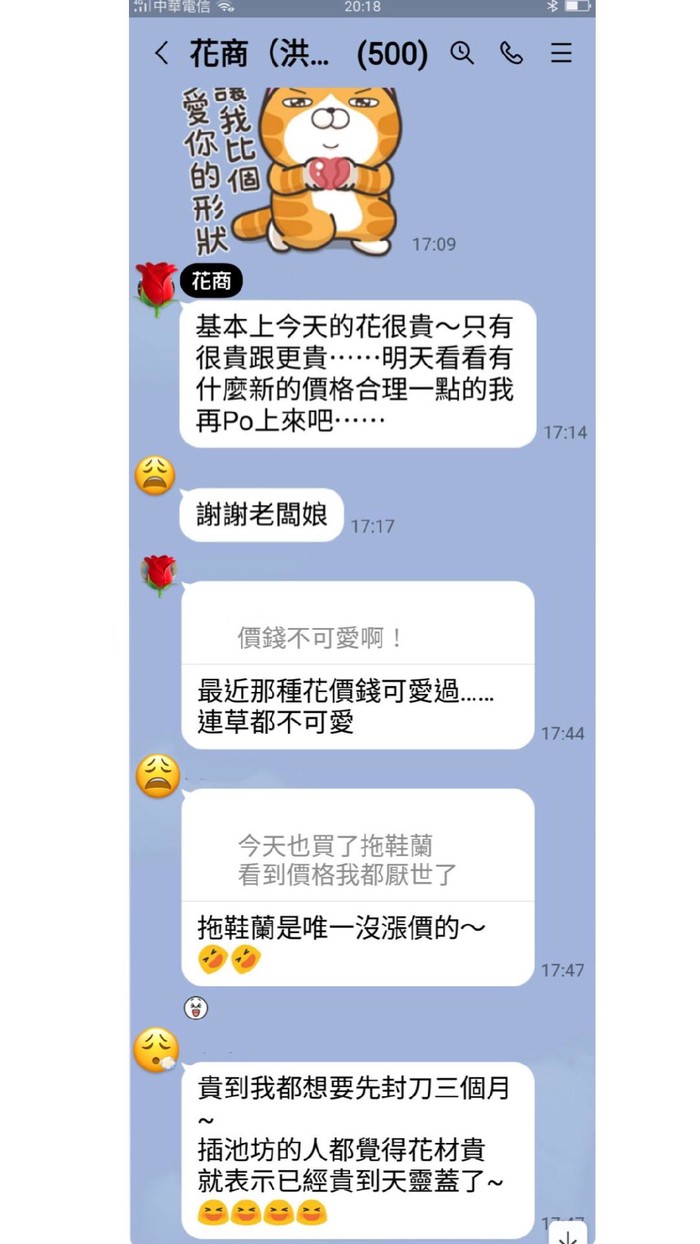The height and width of the screenshot is (1244, 700).
Task: Go back to the chat list
Action: point(162,53)
